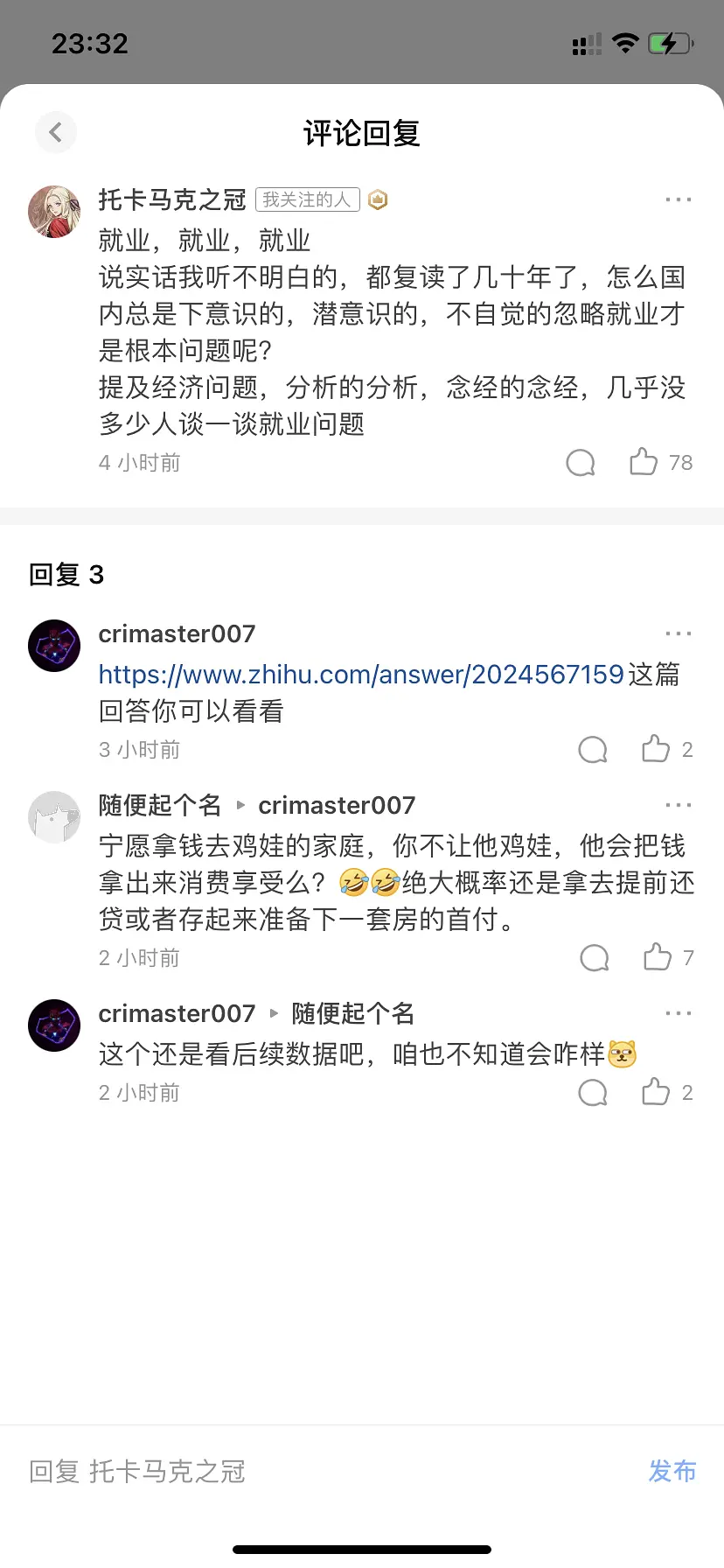Like crimaster007's reply containing the zhihu link
724x1568 pixels.
656,749
